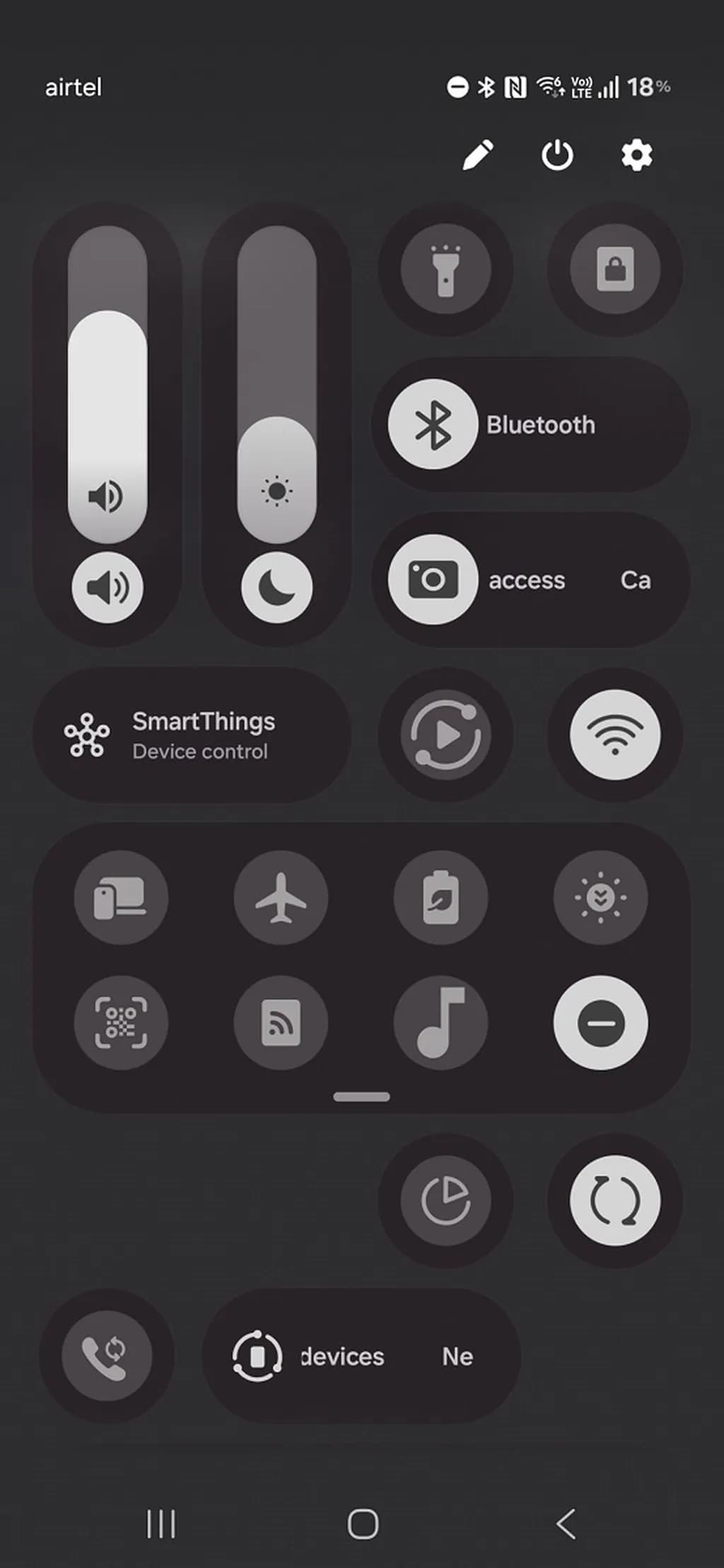Enable airplane mode
Image resolution: width=724 pixels, height=1568 pixels.
[x=281, y=898]
